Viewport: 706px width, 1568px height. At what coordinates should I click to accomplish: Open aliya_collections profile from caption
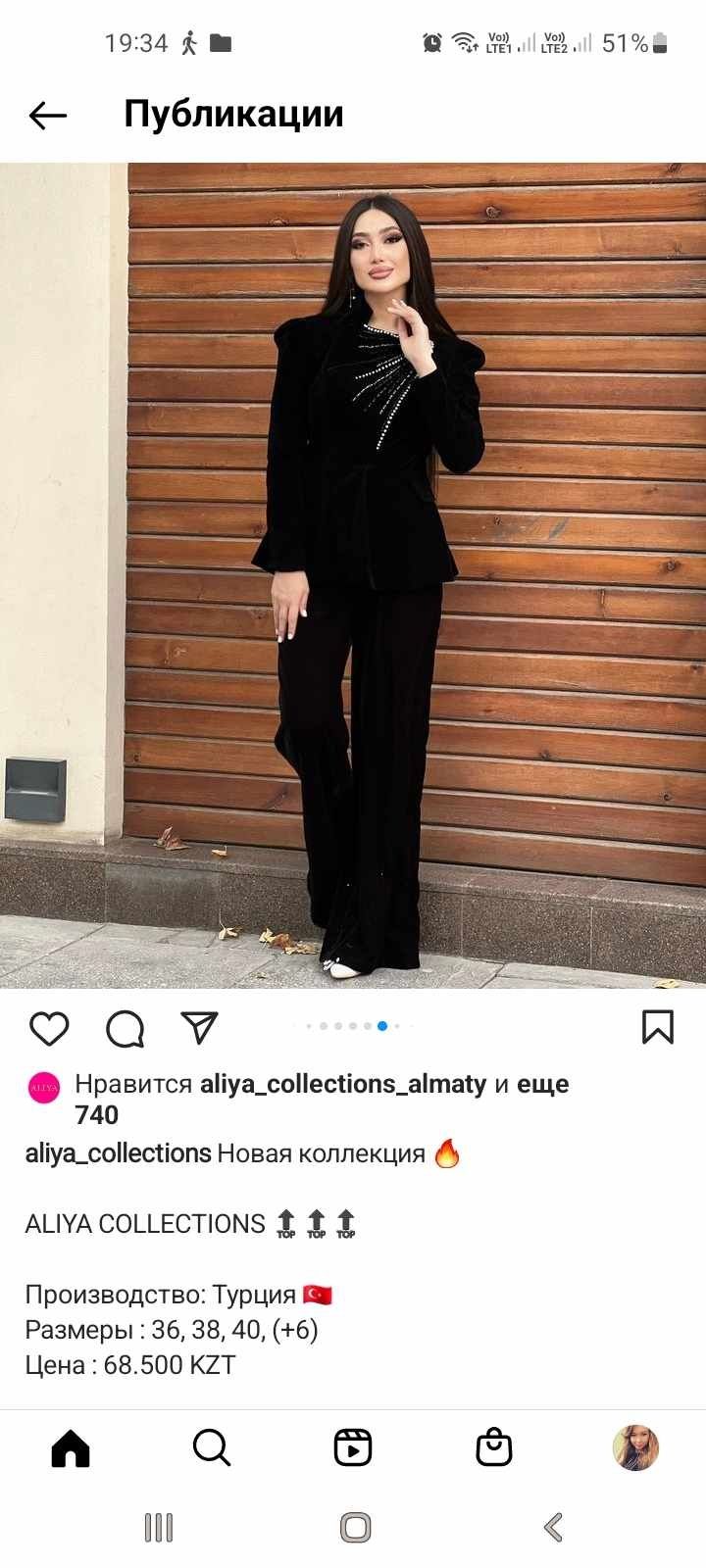[118, 1153]
